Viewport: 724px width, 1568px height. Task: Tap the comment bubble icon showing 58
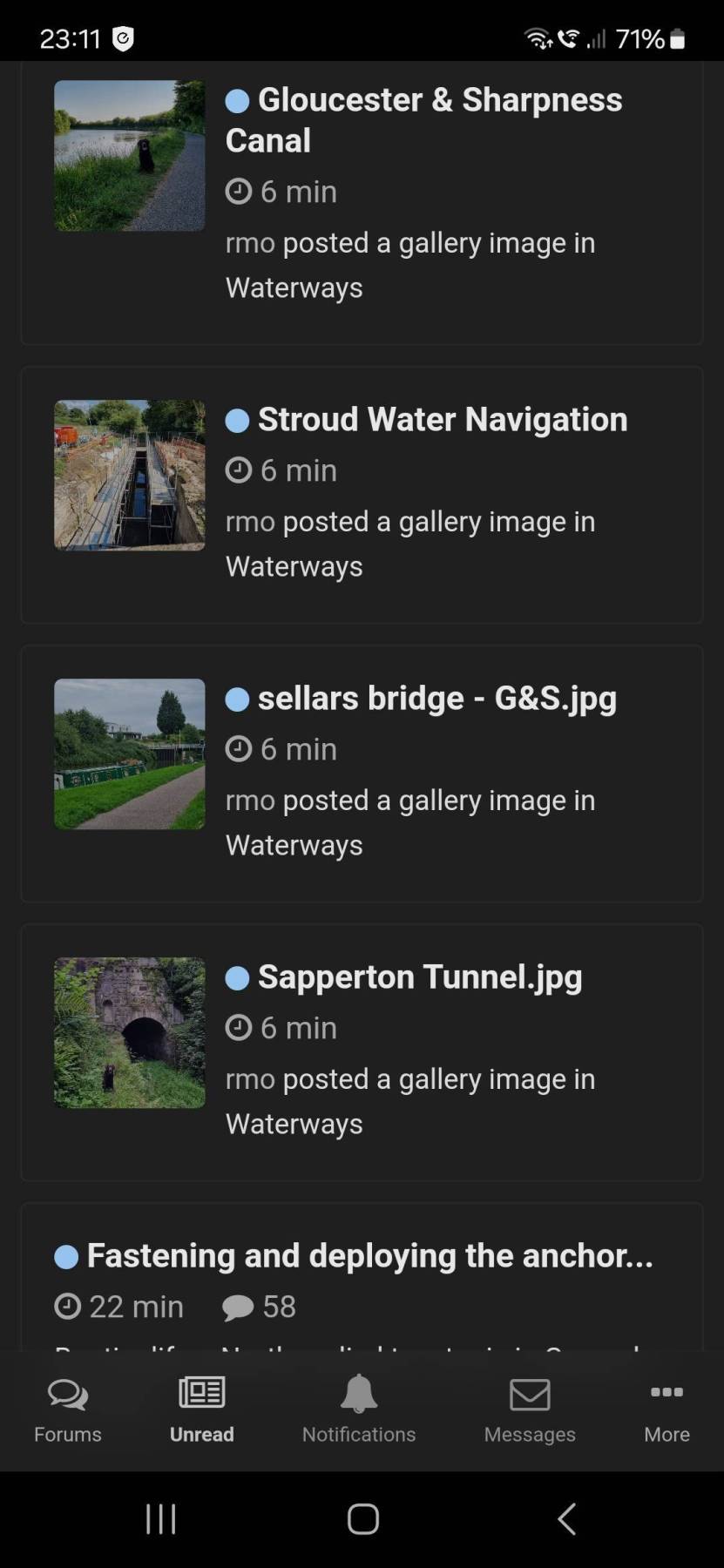point(239,1306)
